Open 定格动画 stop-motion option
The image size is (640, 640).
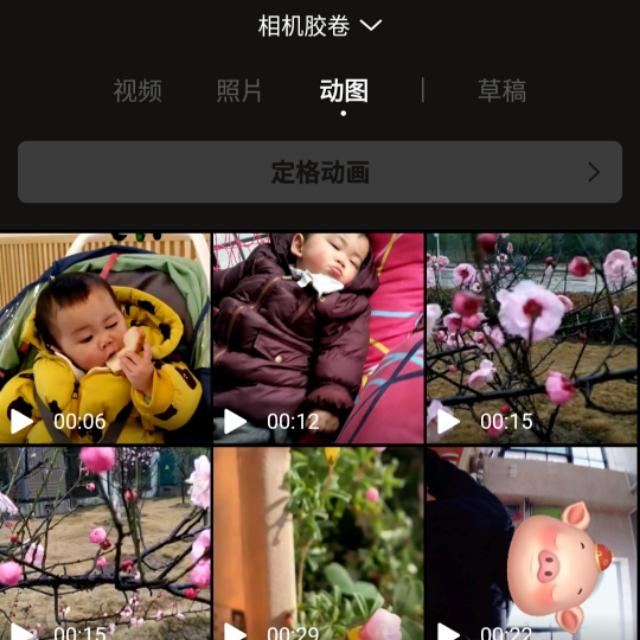(320, 172)
